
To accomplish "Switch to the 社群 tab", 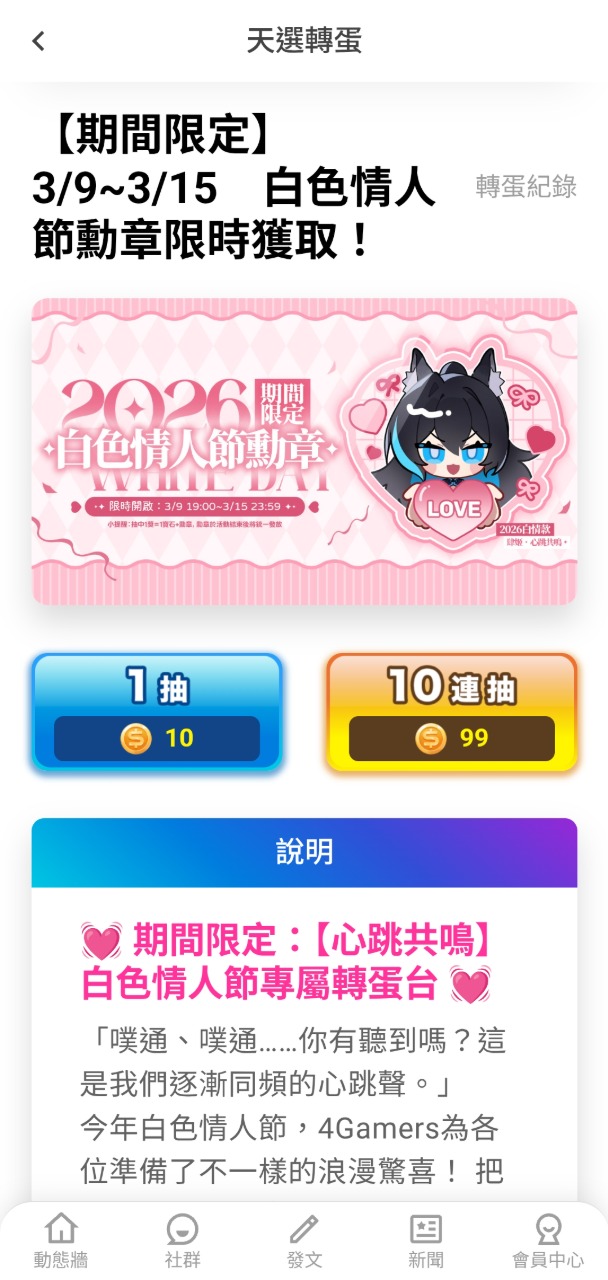I will tap(182, 1241).
